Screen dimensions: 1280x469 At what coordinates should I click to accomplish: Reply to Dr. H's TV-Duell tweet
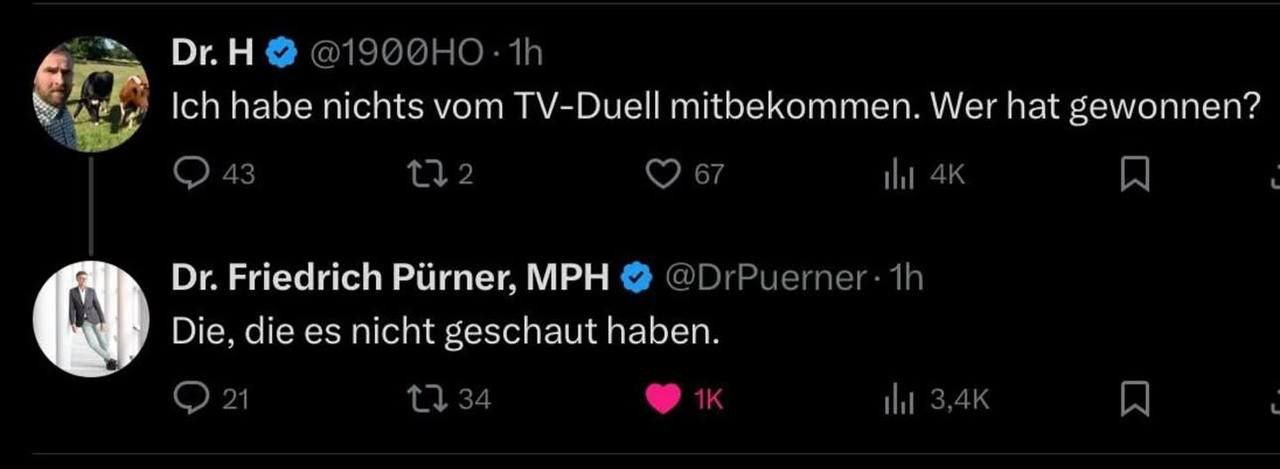click(190, 175)
